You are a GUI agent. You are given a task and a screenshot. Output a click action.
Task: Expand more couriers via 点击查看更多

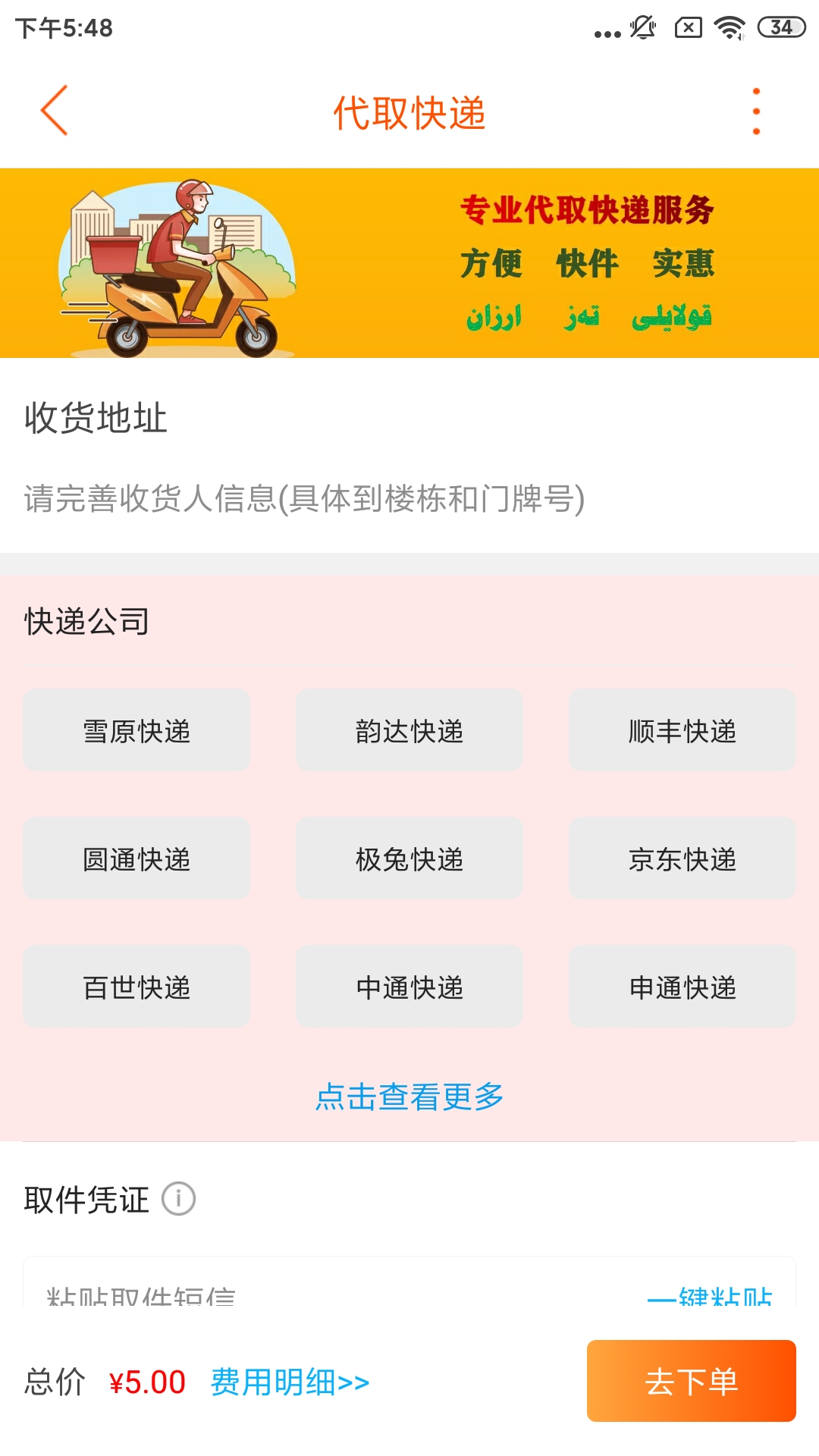pyautogui.click(x=409, y=1095)
